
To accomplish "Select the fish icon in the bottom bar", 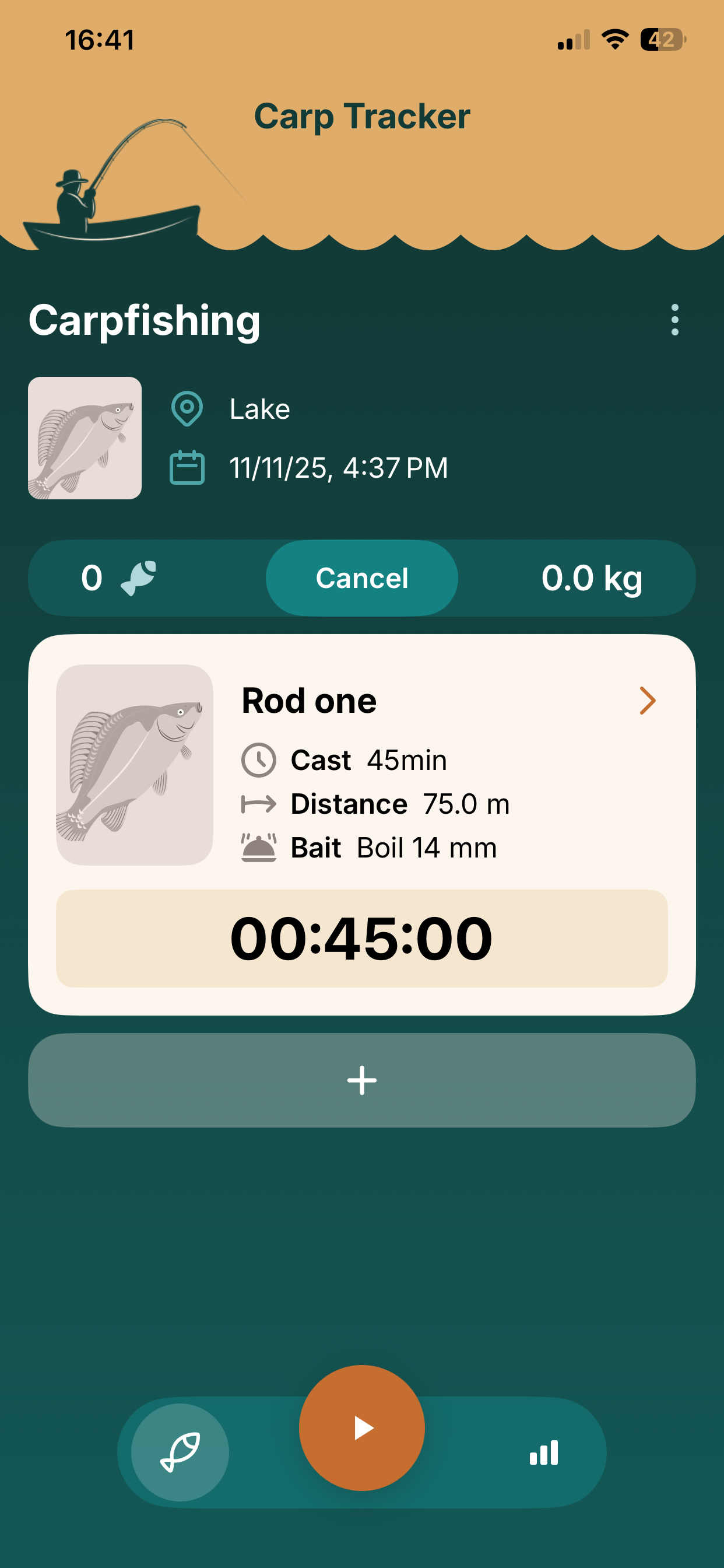I will click(178, 1454).
